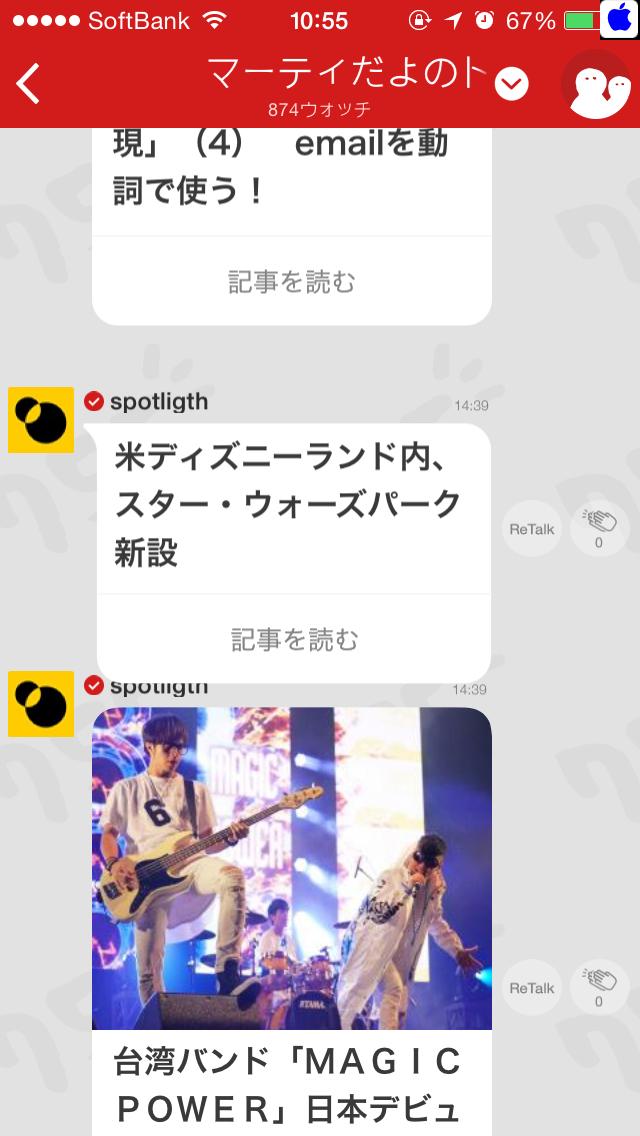Screen dimensions: 640x1136
Task: Clap for the MAGIC POWER band post
Action: pyautogui.click(x=599, y=988)
